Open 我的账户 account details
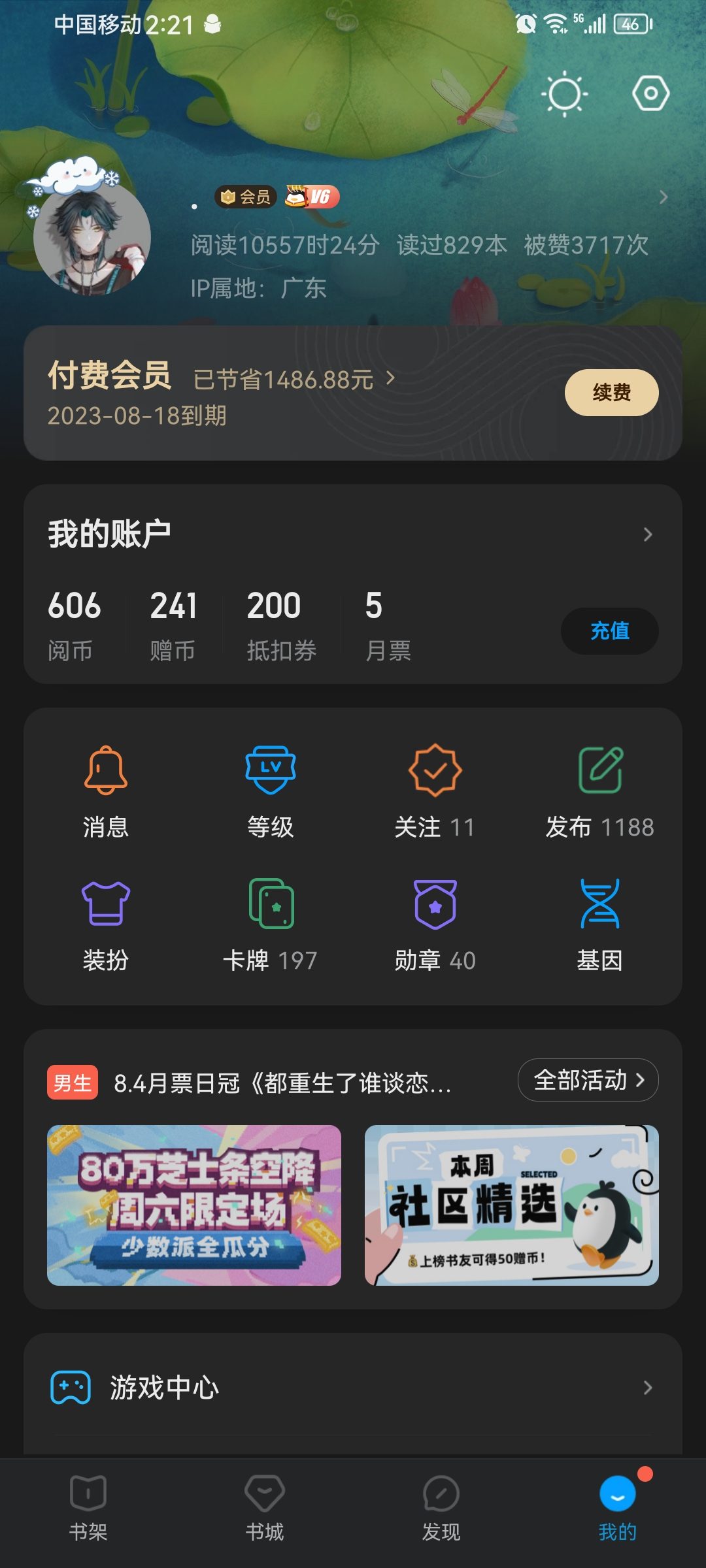Screen dimensions: 706x1568 (x=353, y=534)
